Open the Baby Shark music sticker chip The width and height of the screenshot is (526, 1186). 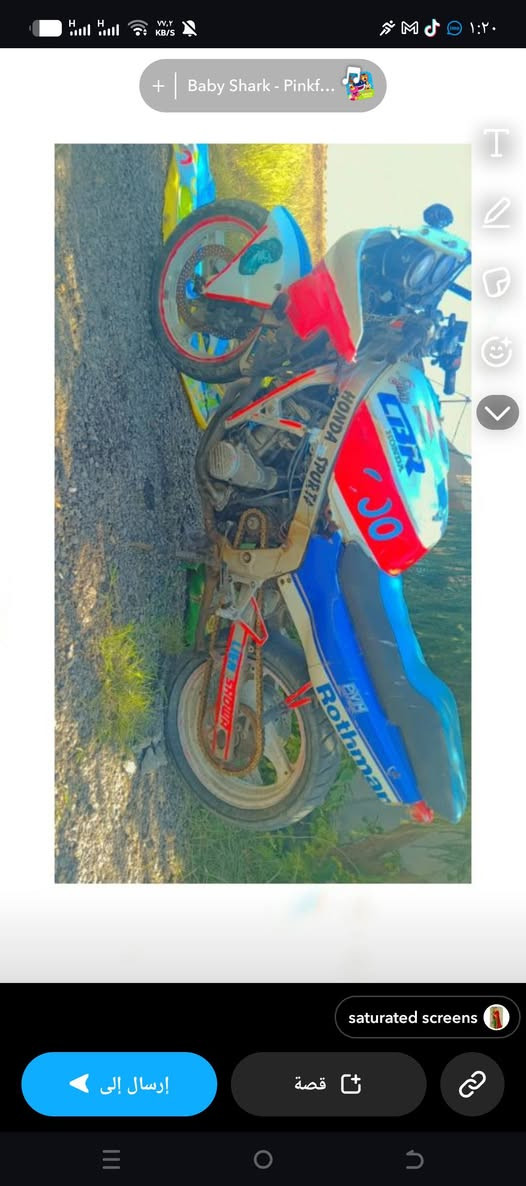coord(263,85)
